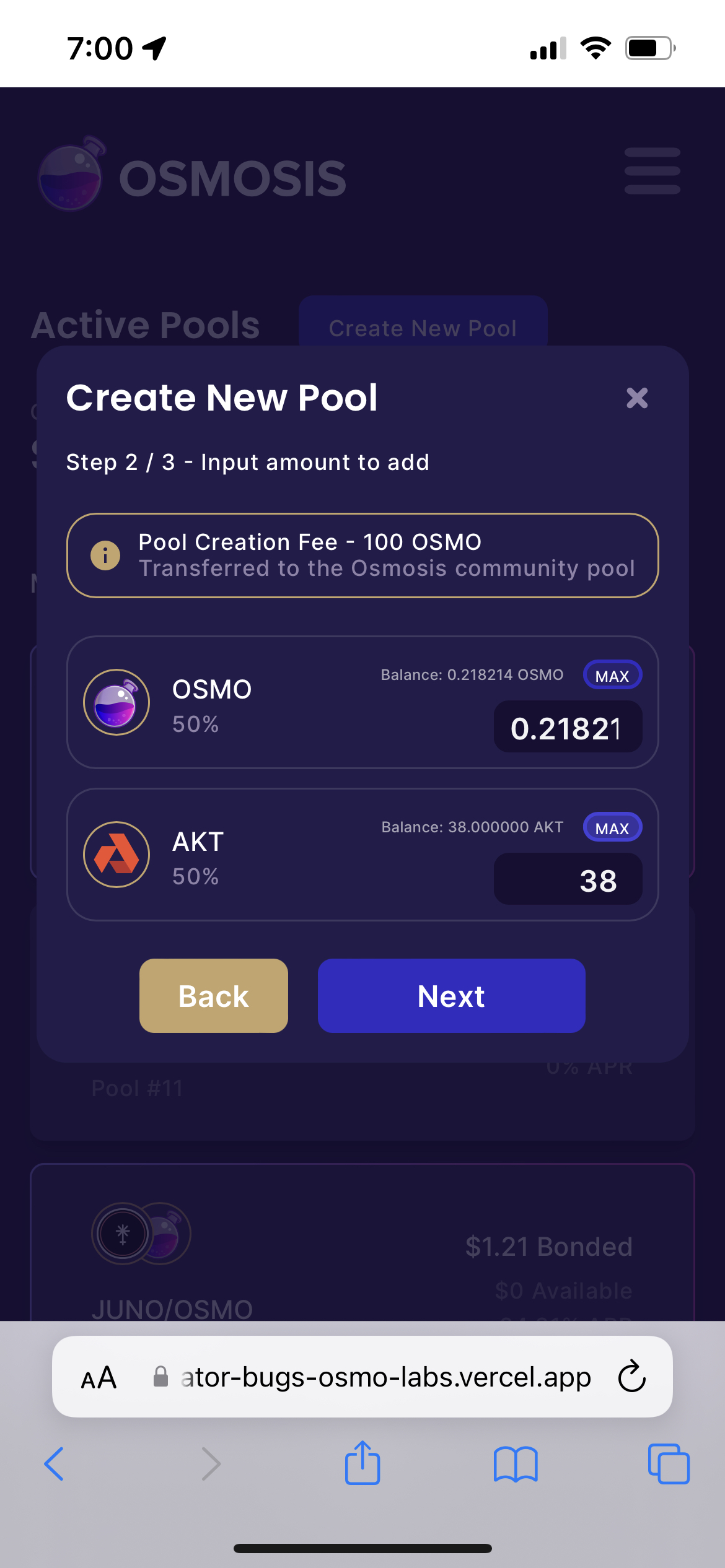Tap the AA text size control

click(99, 1377)
